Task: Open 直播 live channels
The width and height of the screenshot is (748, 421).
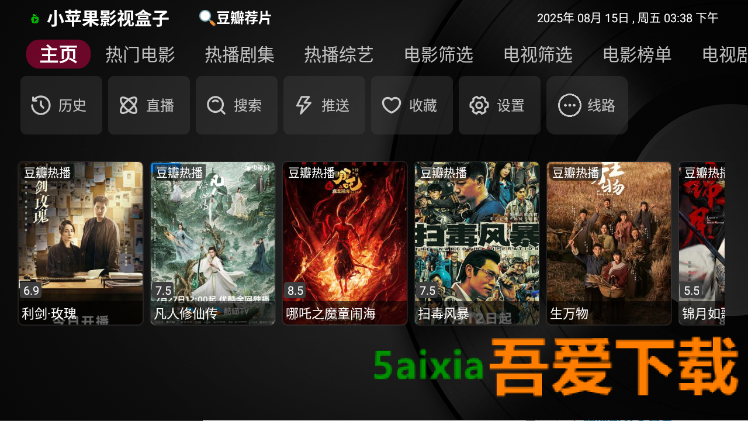Action: (148, 105)
